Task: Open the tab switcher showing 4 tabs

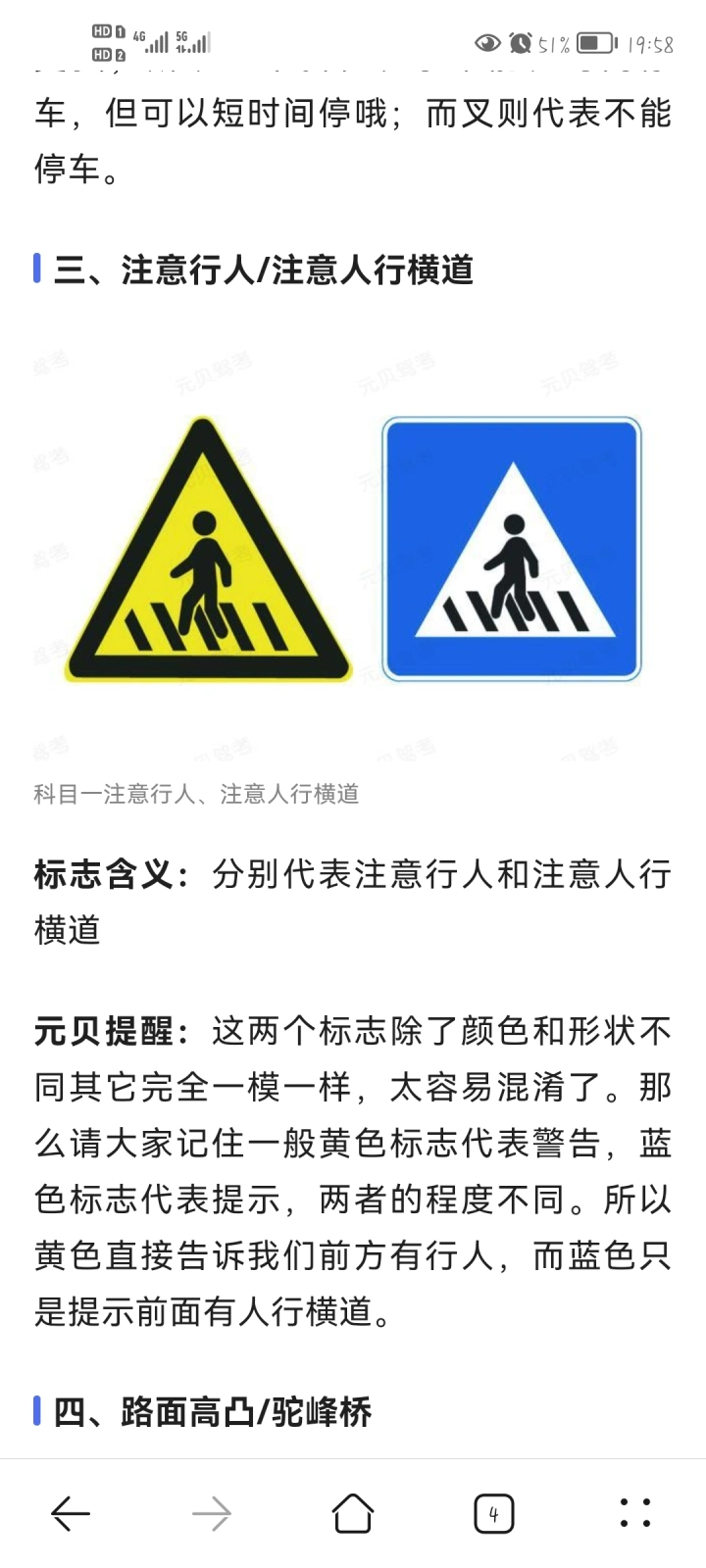Action: click(x=493, y=1513)
